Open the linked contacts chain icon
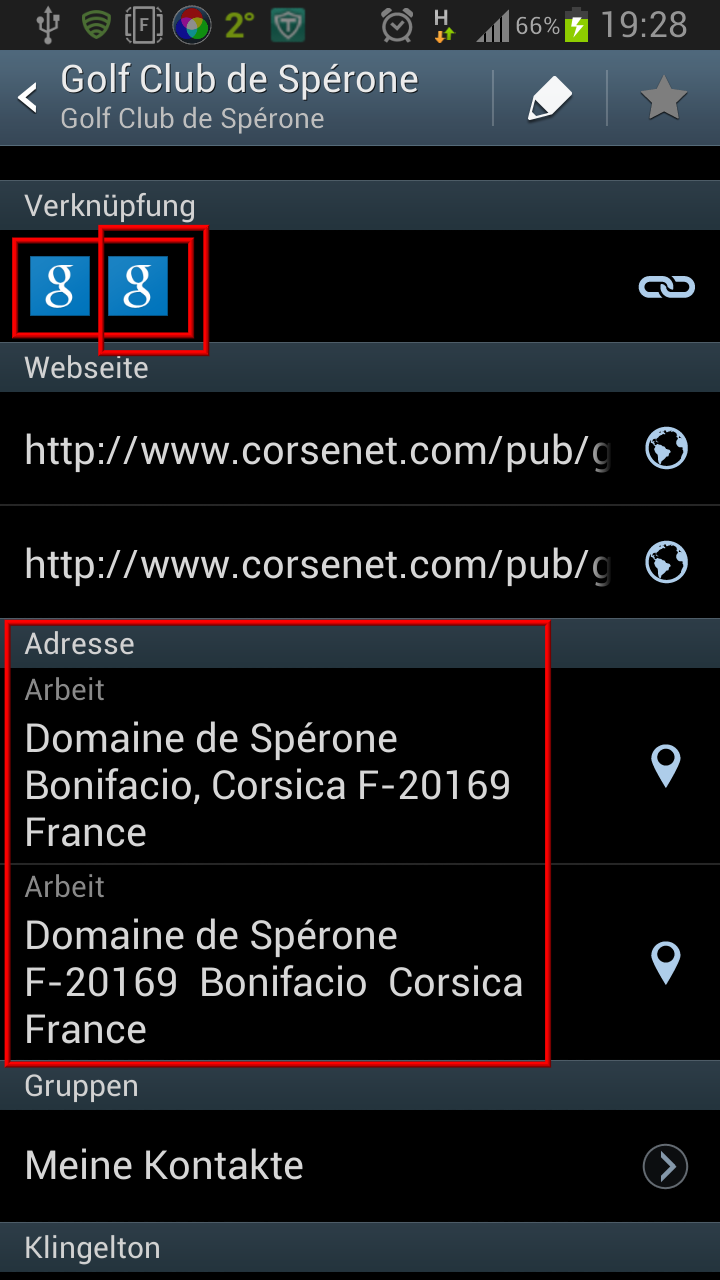Image resolution: width=720 pixels, height=1280 pixels. 666,287
